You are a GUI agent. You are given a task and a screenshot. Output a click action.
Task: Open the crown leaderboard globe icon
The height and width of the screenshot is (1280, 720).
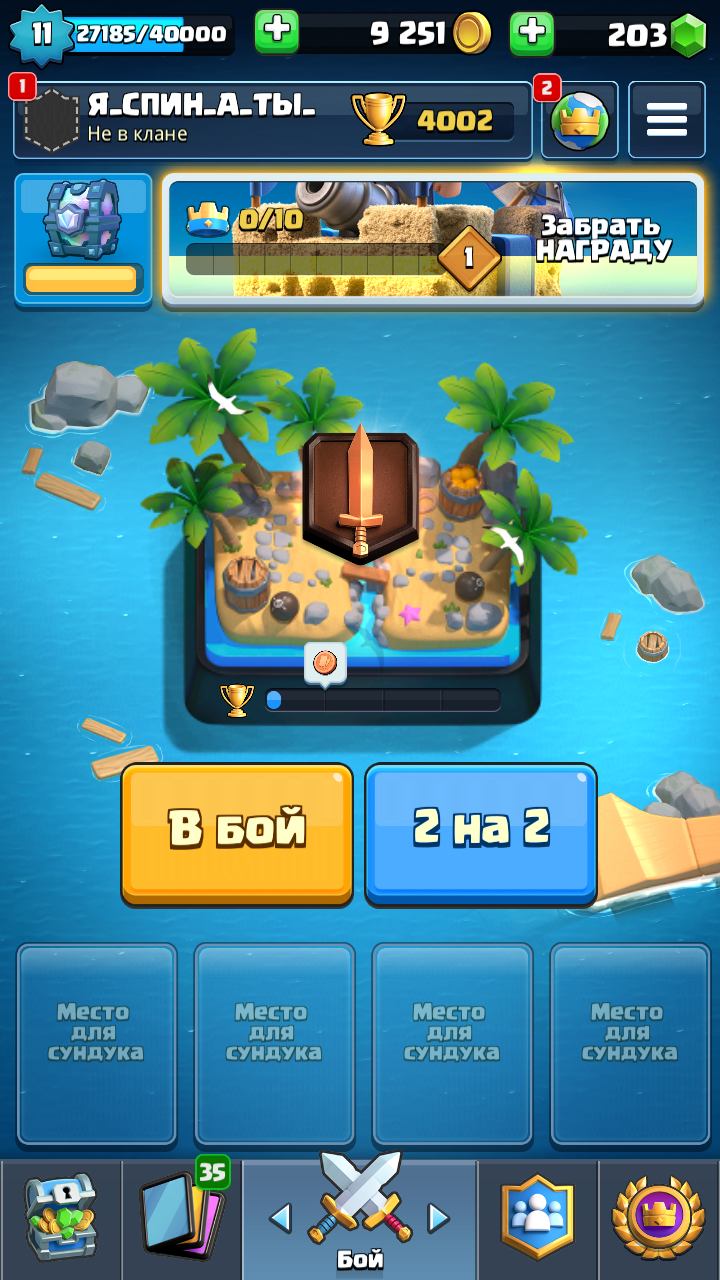click(x=580, y=120)
